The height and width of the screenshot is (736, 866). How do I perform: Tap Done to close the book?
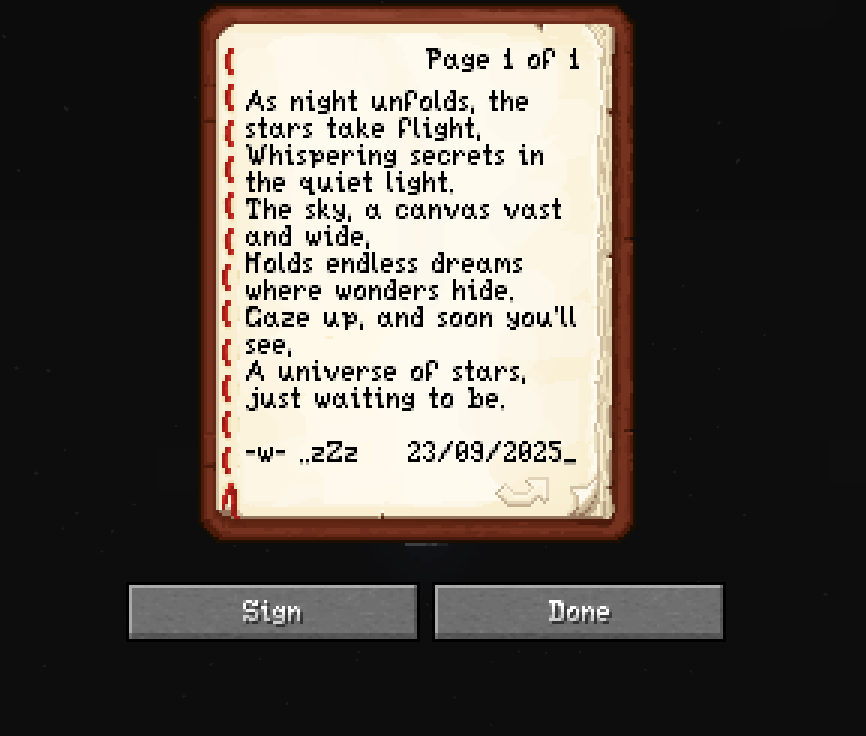click(578, 611)
